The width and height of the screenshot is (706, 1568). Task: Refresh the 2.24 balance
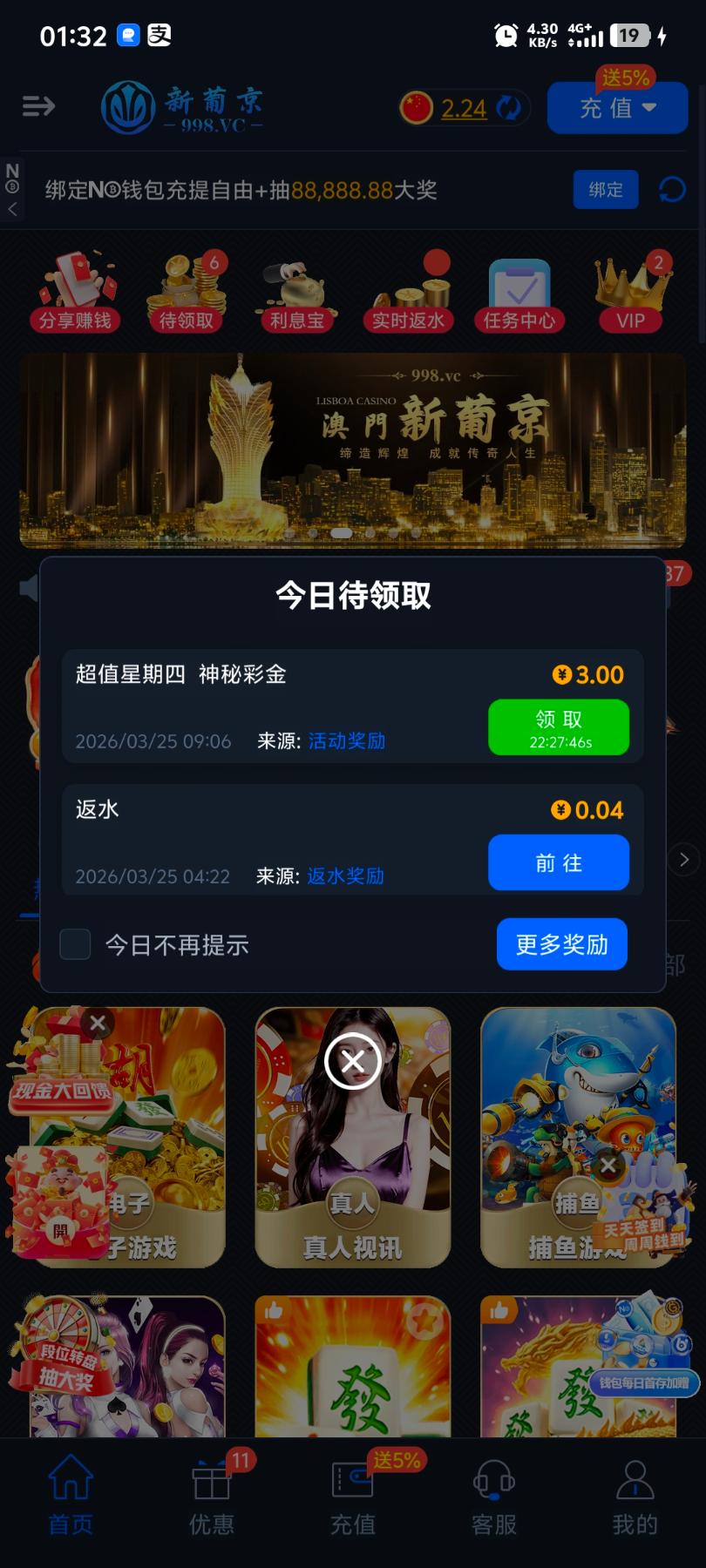coord(508,108)
